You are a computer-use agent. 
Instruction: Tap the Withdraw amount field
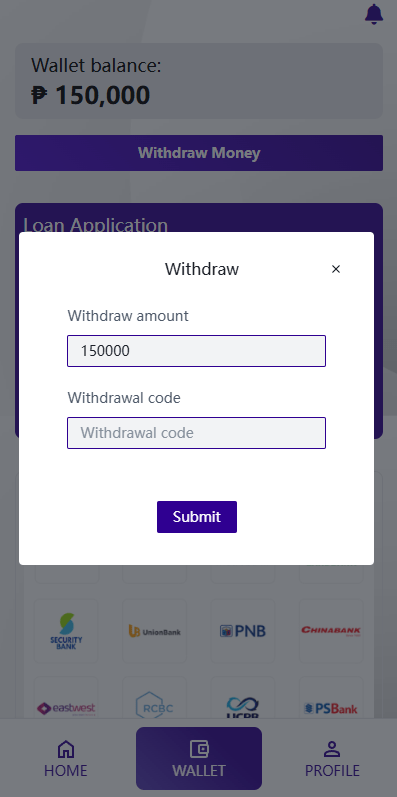(x=196, y=351)
